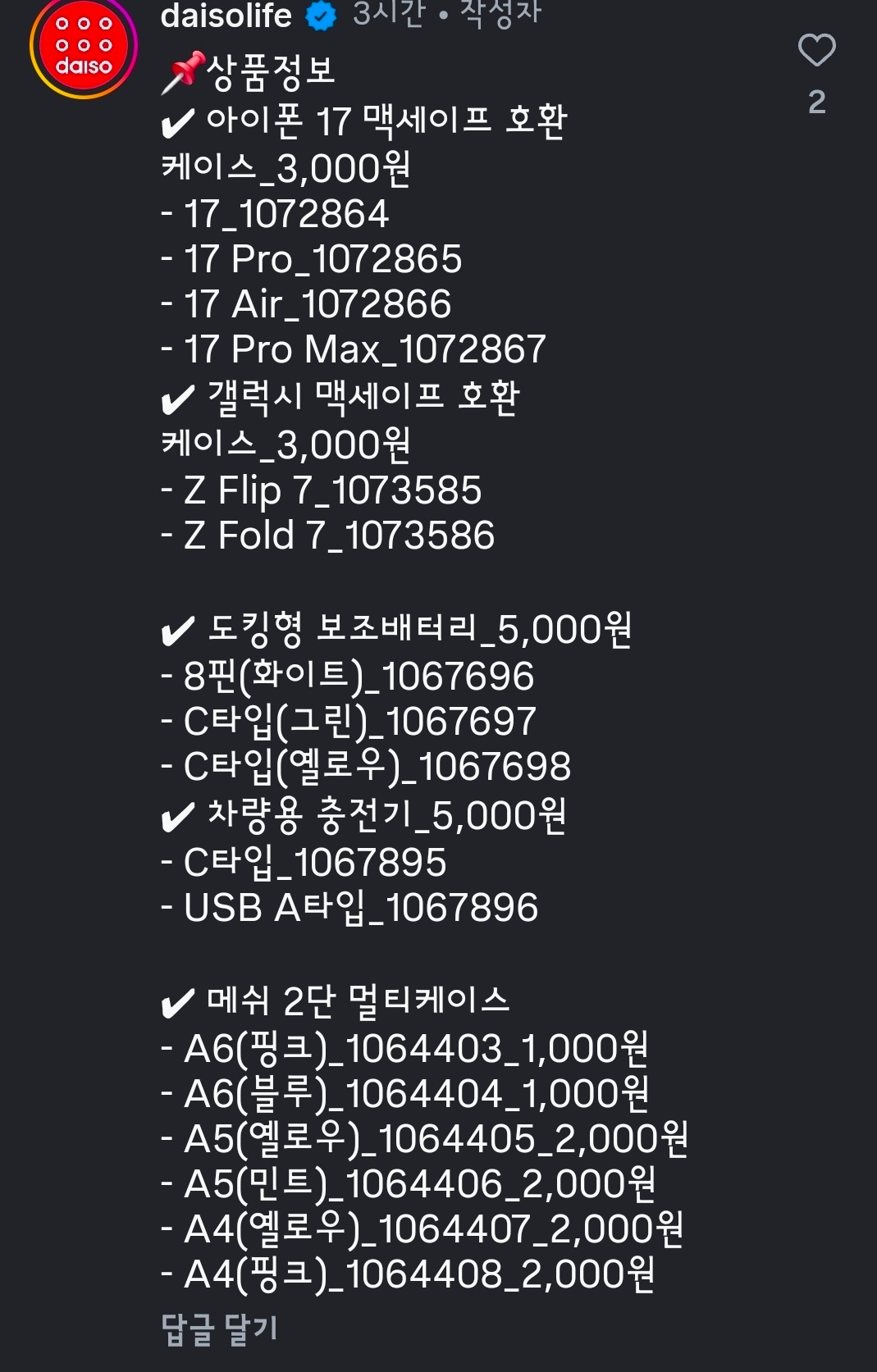Open daisolife profile picture
The image size is (877, 1372).
point(84,48)
